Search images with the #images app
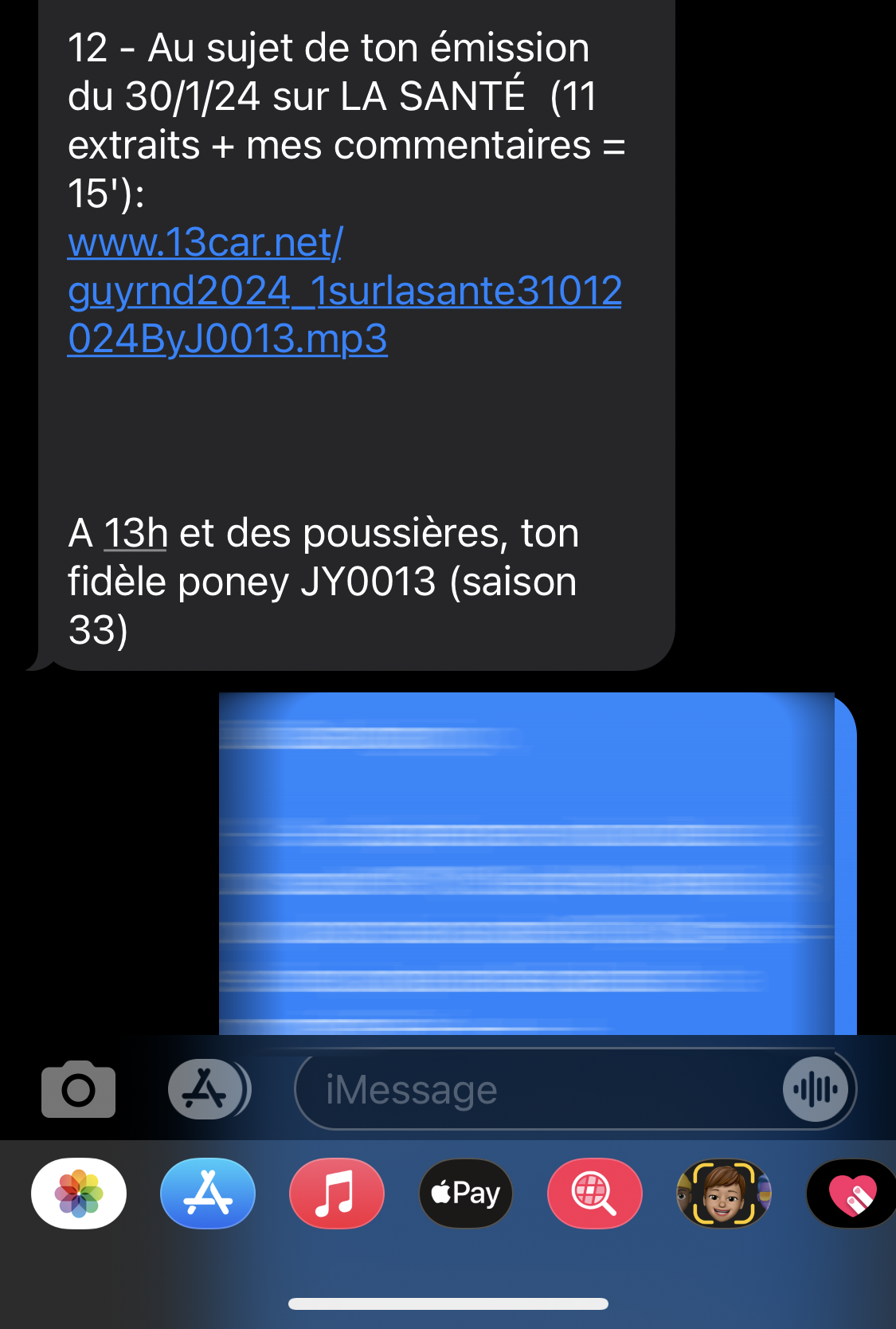 pyautogui.click(x=594, y=1194)
